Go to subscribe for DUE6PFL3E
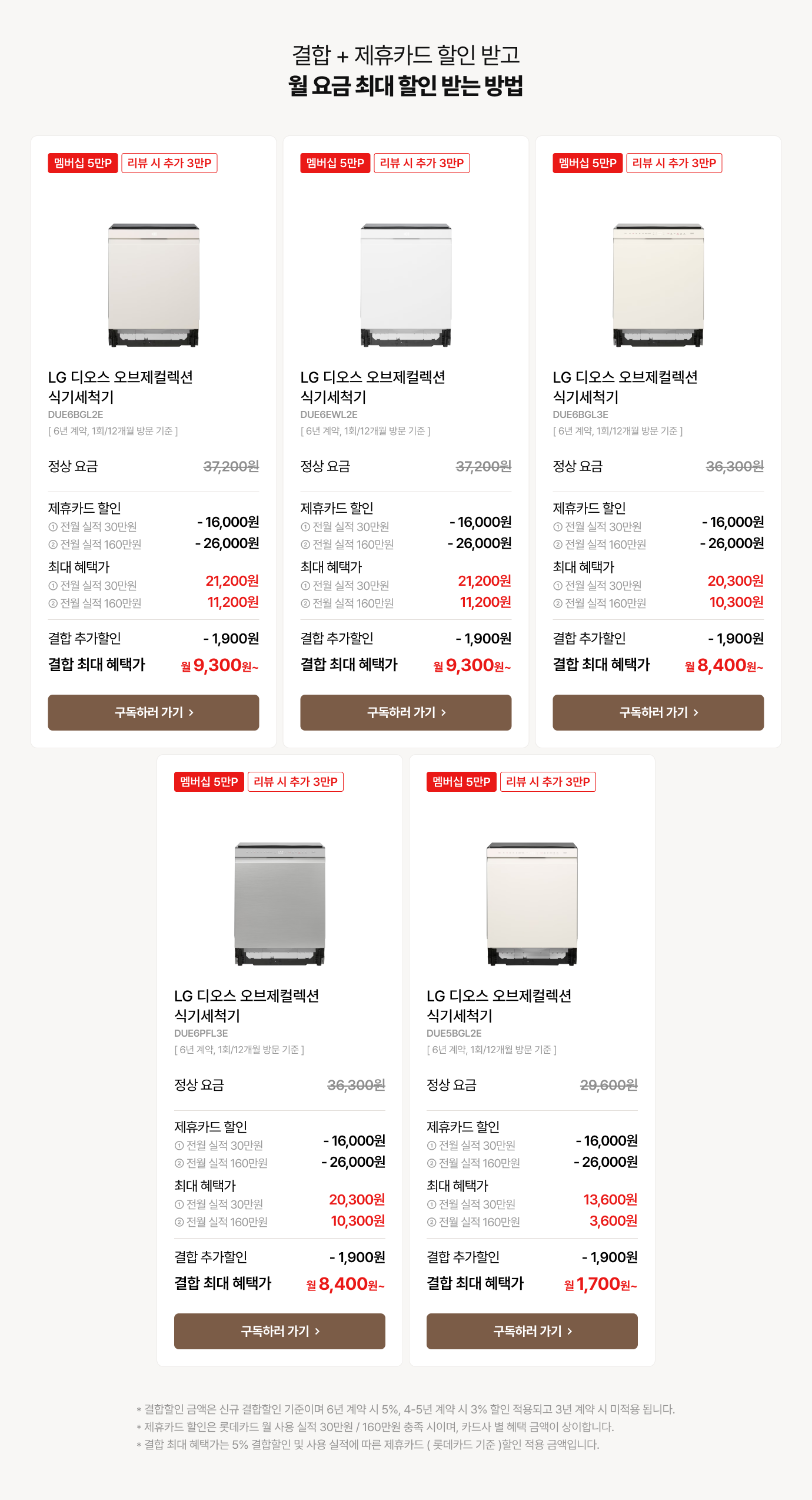This screenshot has width=812, height=1500. (279, 1331)
